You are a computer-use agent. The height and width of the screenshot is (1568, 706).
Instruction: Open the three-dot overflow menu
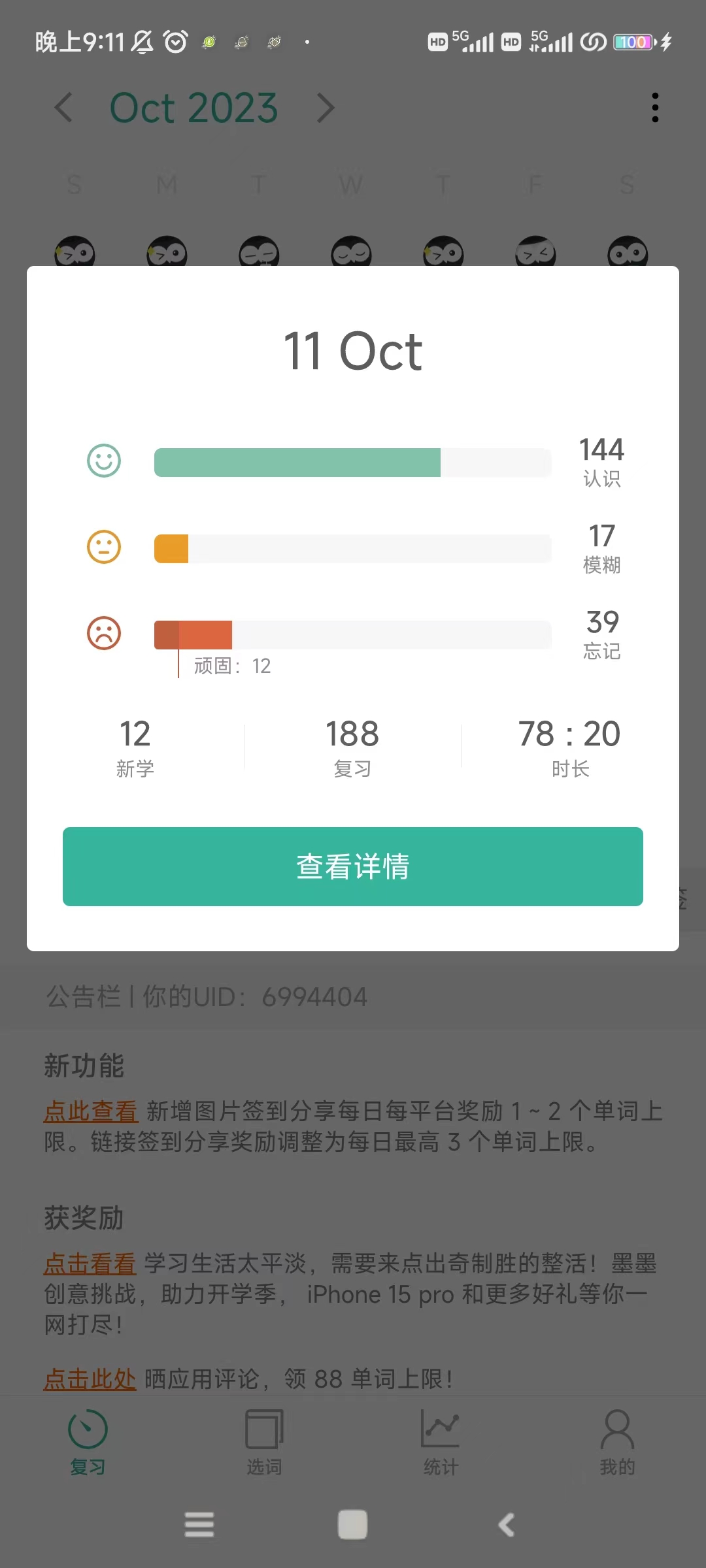(x=655, y=108)
